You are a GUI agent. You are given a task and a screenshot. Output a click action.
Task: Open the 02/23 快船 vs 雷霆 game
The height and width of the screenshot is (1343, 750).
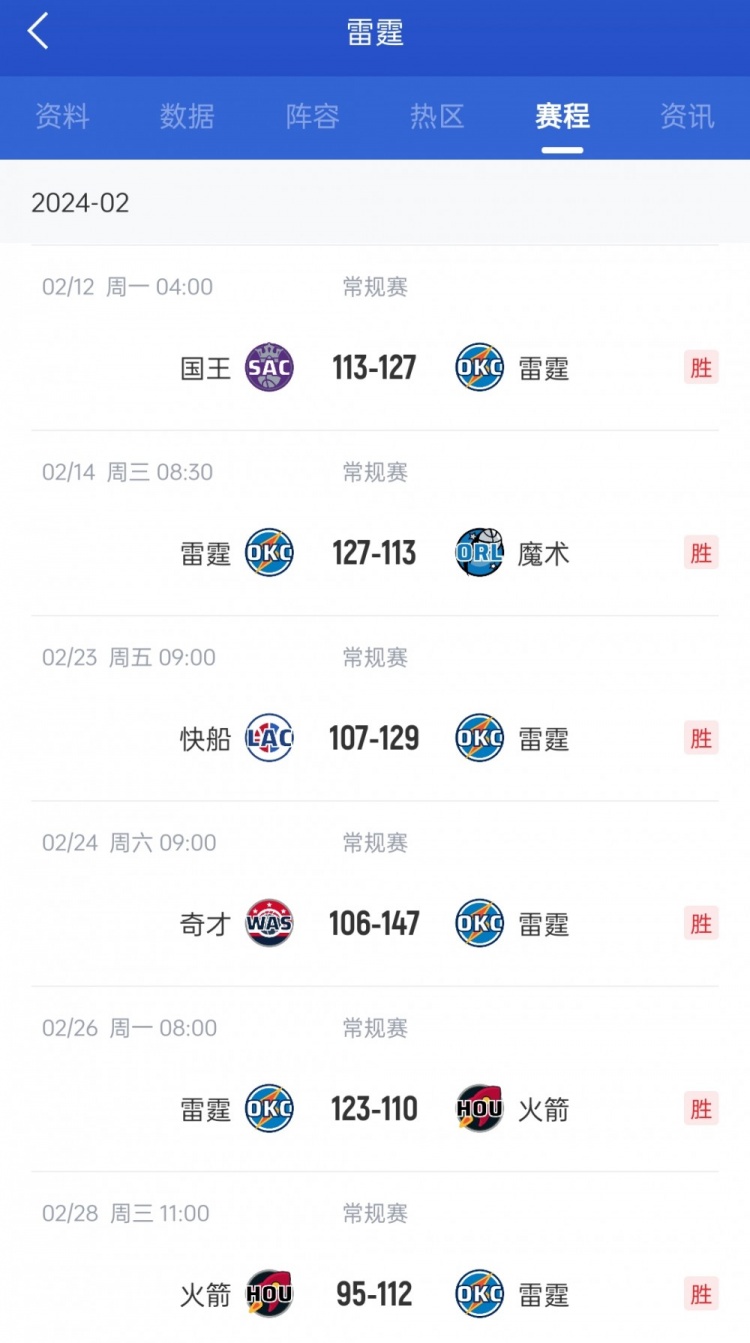(x=375, y=738)
